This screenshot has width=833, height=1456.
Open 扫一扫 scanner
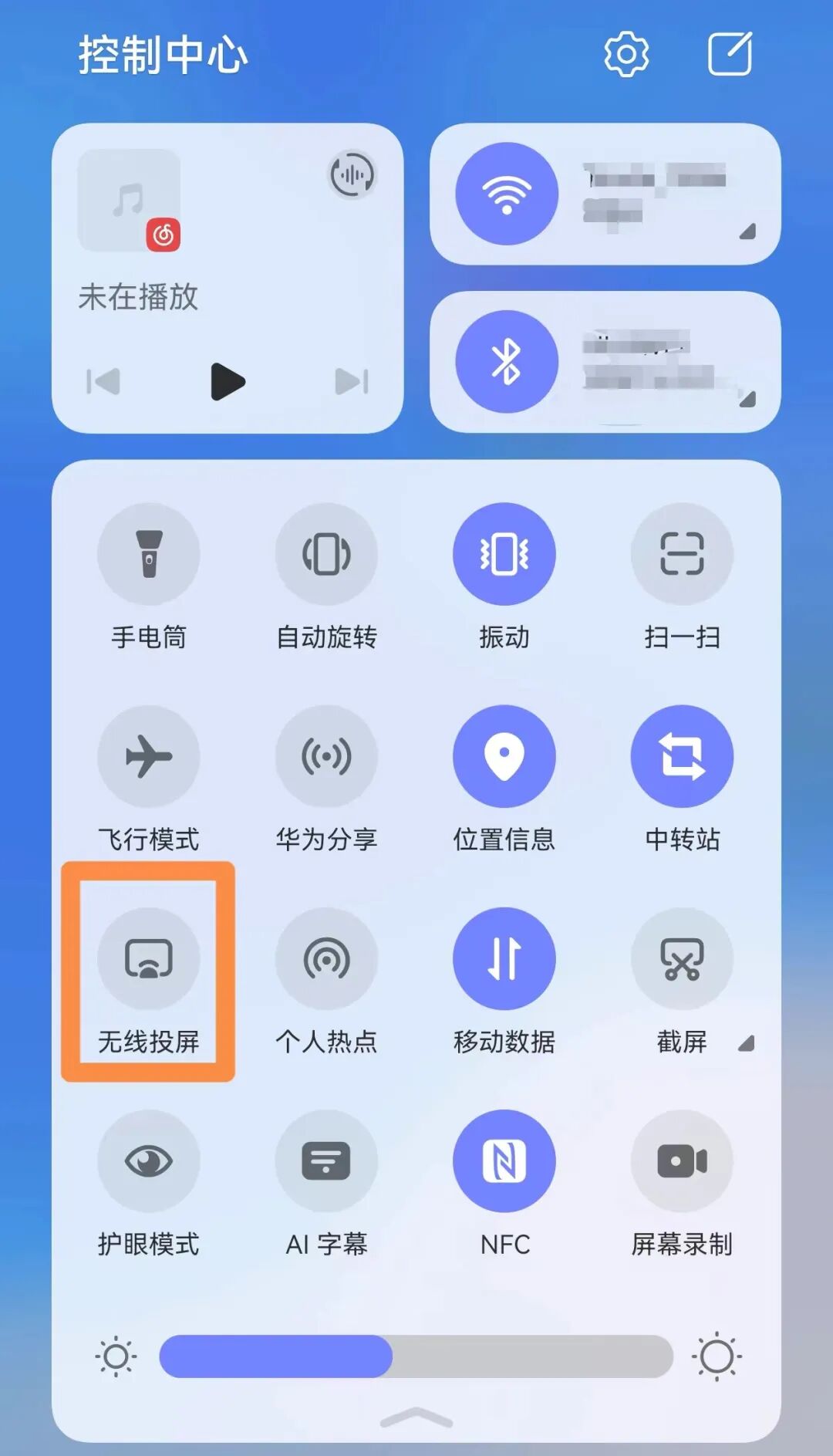682,554
